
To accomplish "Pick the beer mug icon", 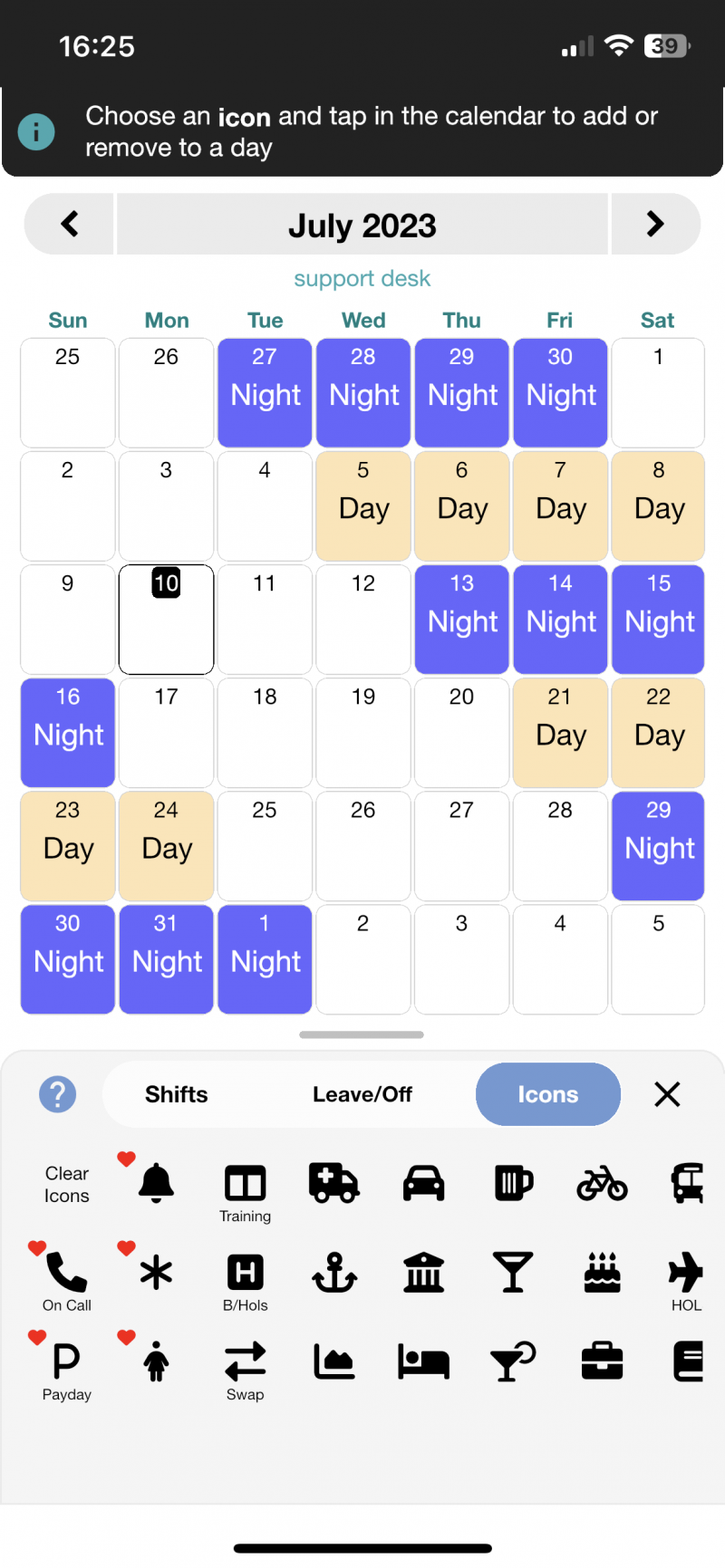I will (x=513, y=1184).
